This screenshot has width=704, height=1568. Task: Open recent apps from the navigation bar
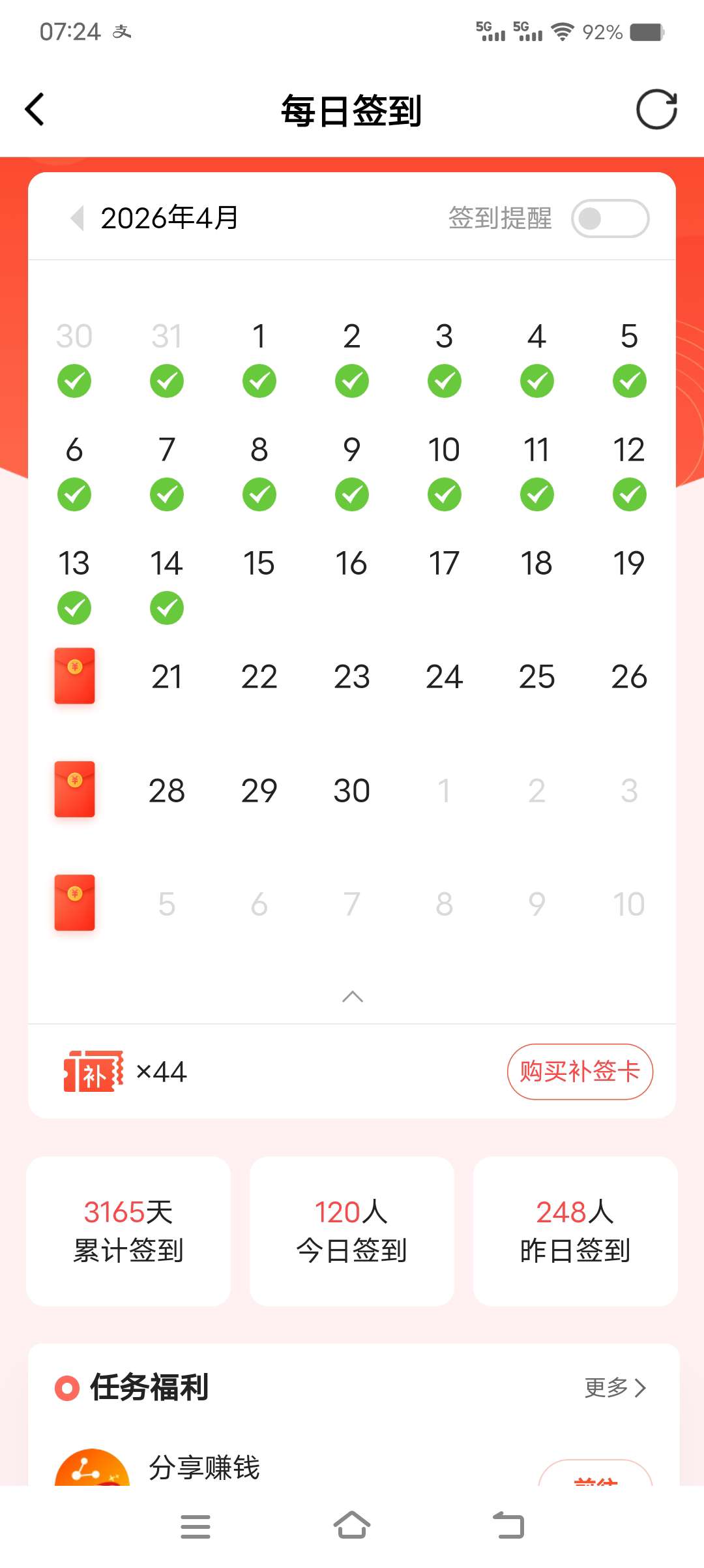point(196,1526)
